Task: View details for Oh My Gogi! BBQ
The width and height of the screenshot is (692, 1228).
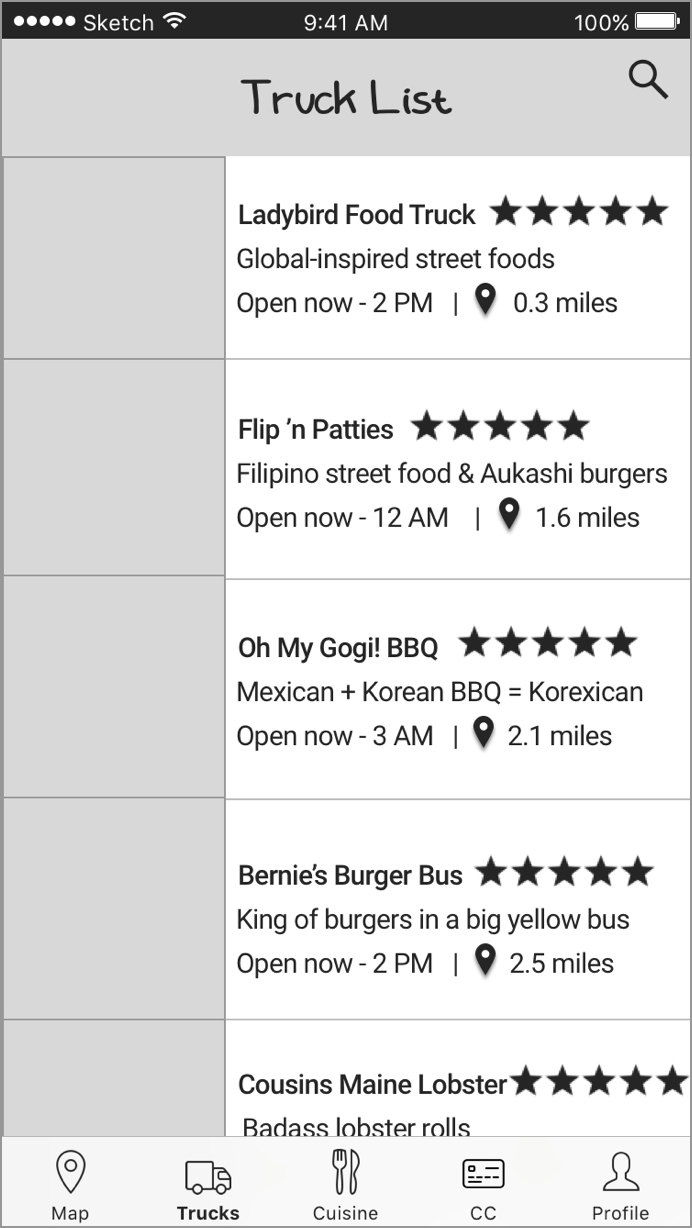Action: pyautogui.click(x=346, y=688)
